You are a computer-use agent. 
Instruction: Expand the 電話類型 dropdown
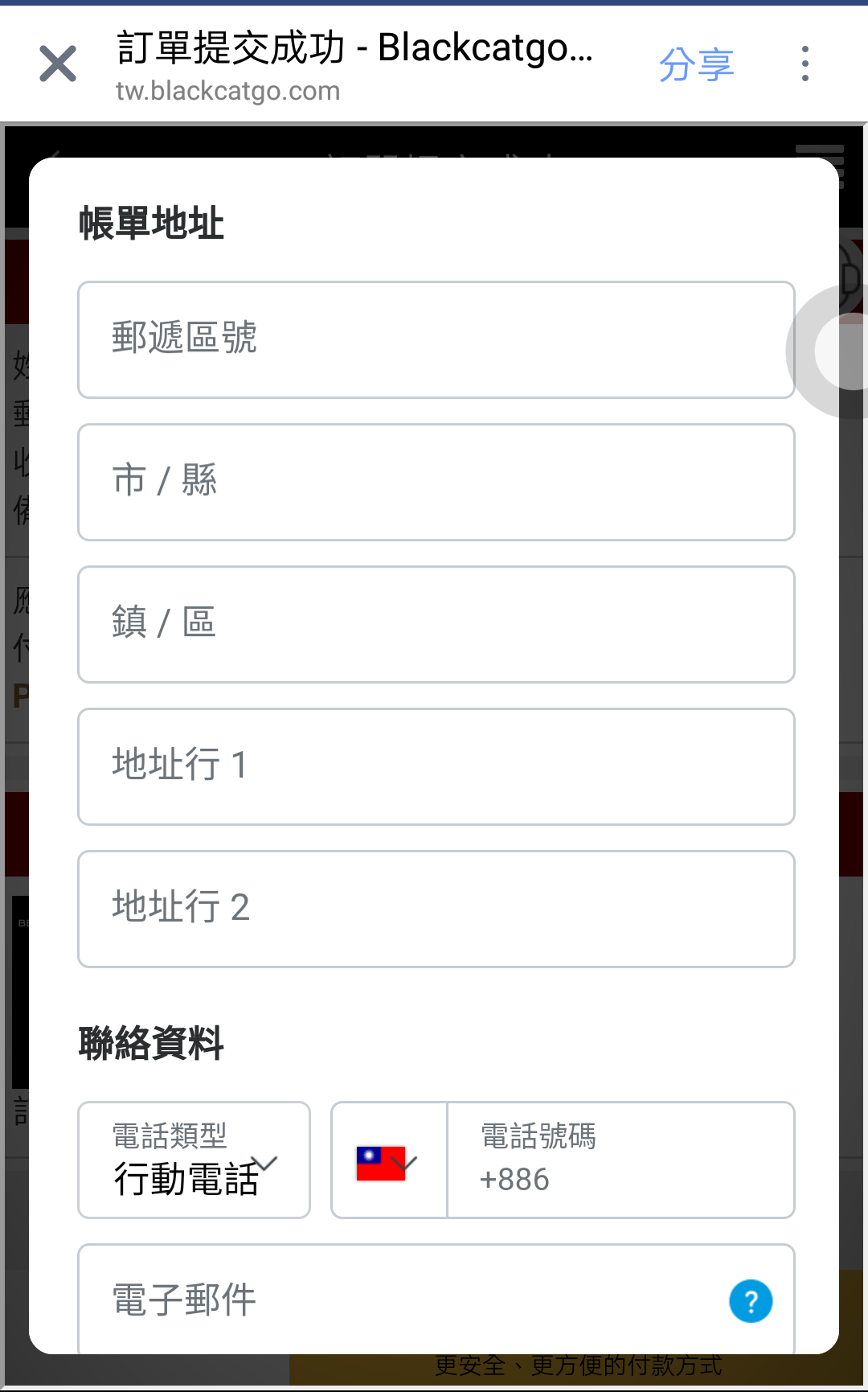tap(194, 1160)
